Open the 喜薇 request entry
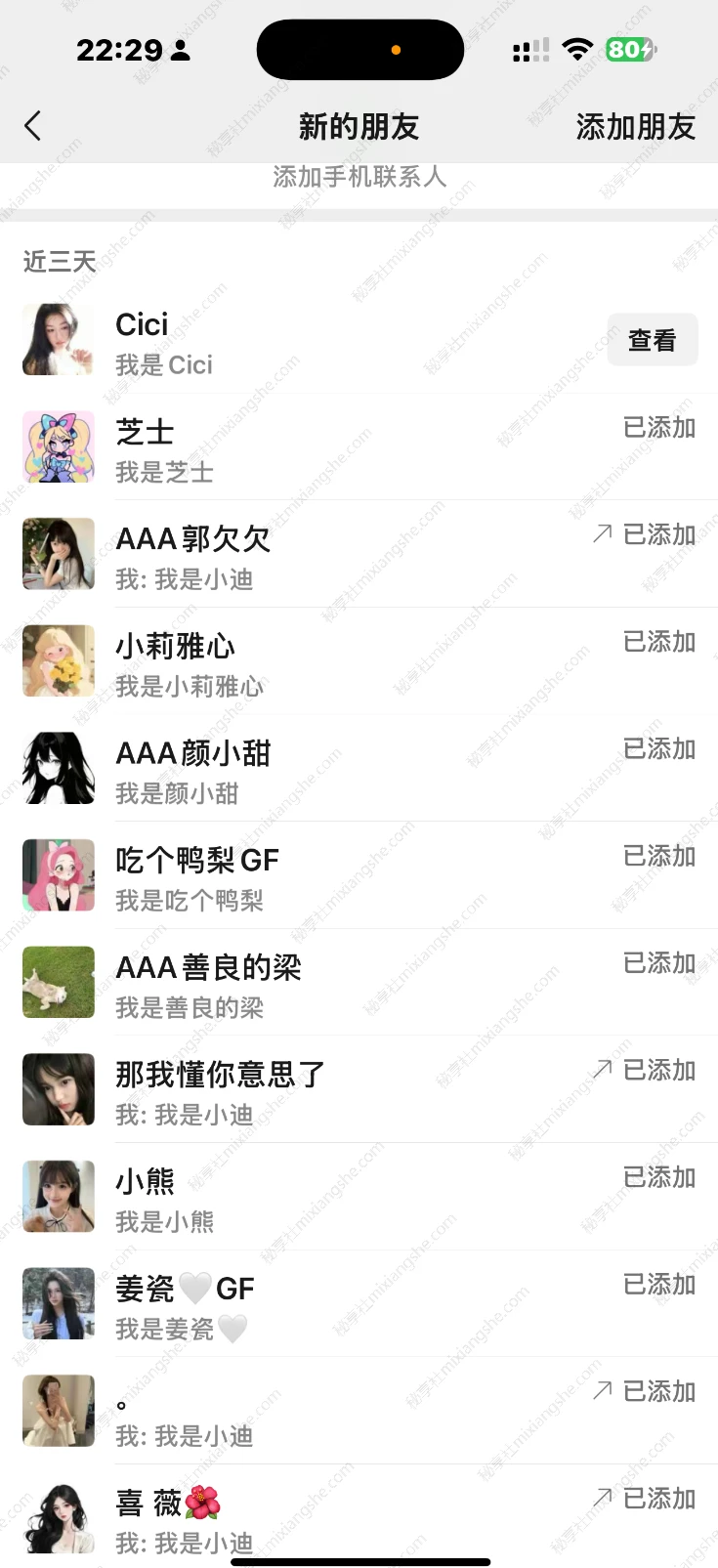 coord(359,1516)
